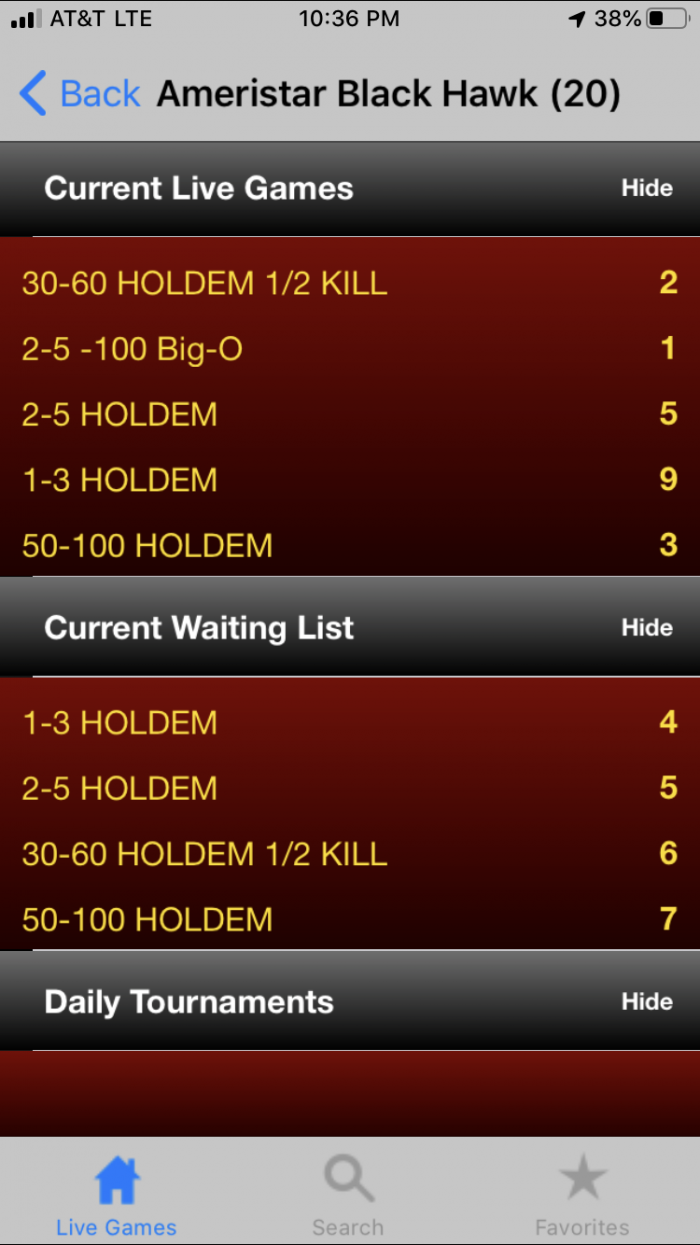Open the Favorites tab
Image resolution: width=700 pixels, height=1245 pixels.
point(582,1196)
